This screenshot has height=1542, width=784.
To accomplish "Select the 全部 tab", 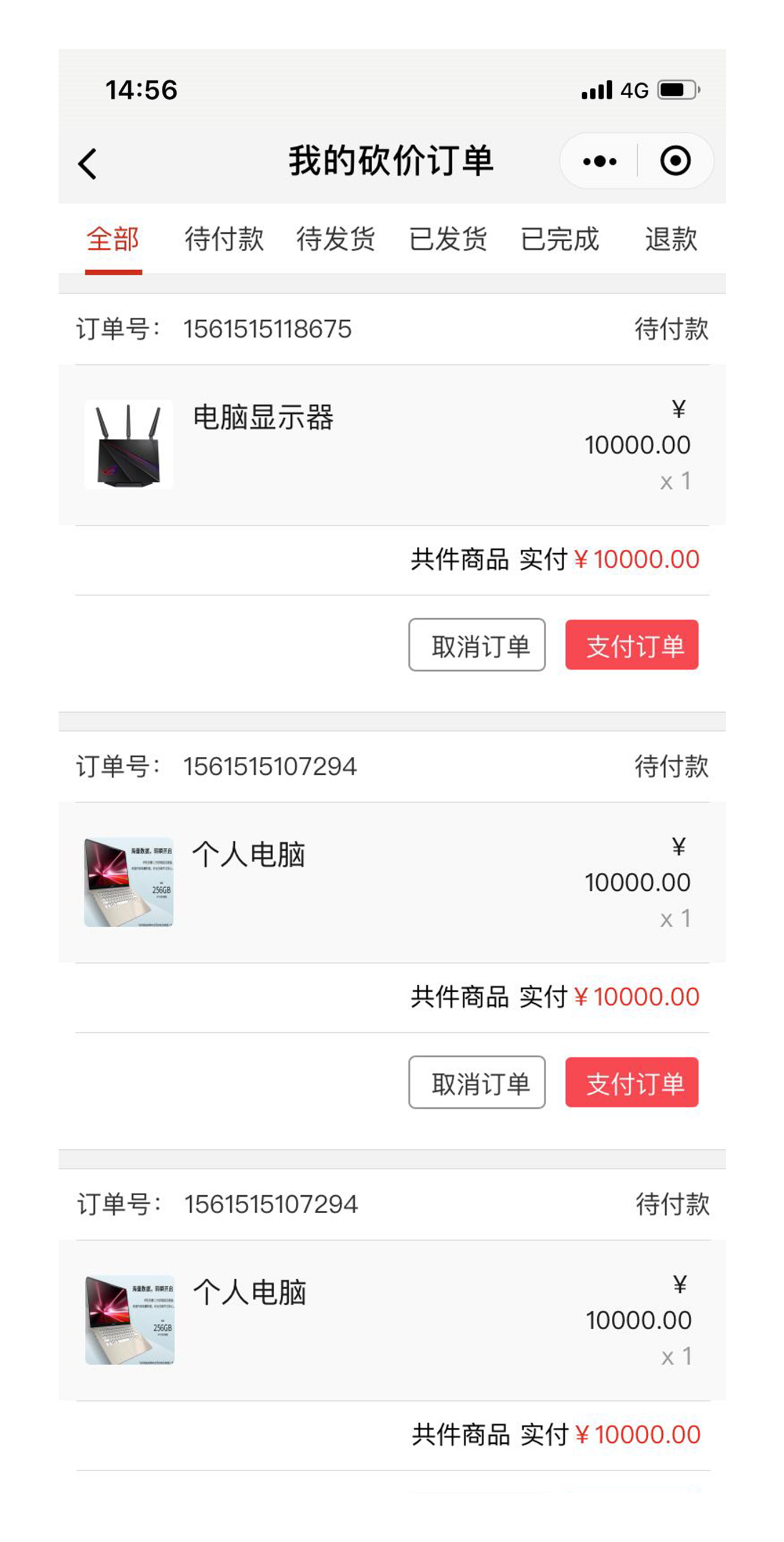I will pos(113,240).
